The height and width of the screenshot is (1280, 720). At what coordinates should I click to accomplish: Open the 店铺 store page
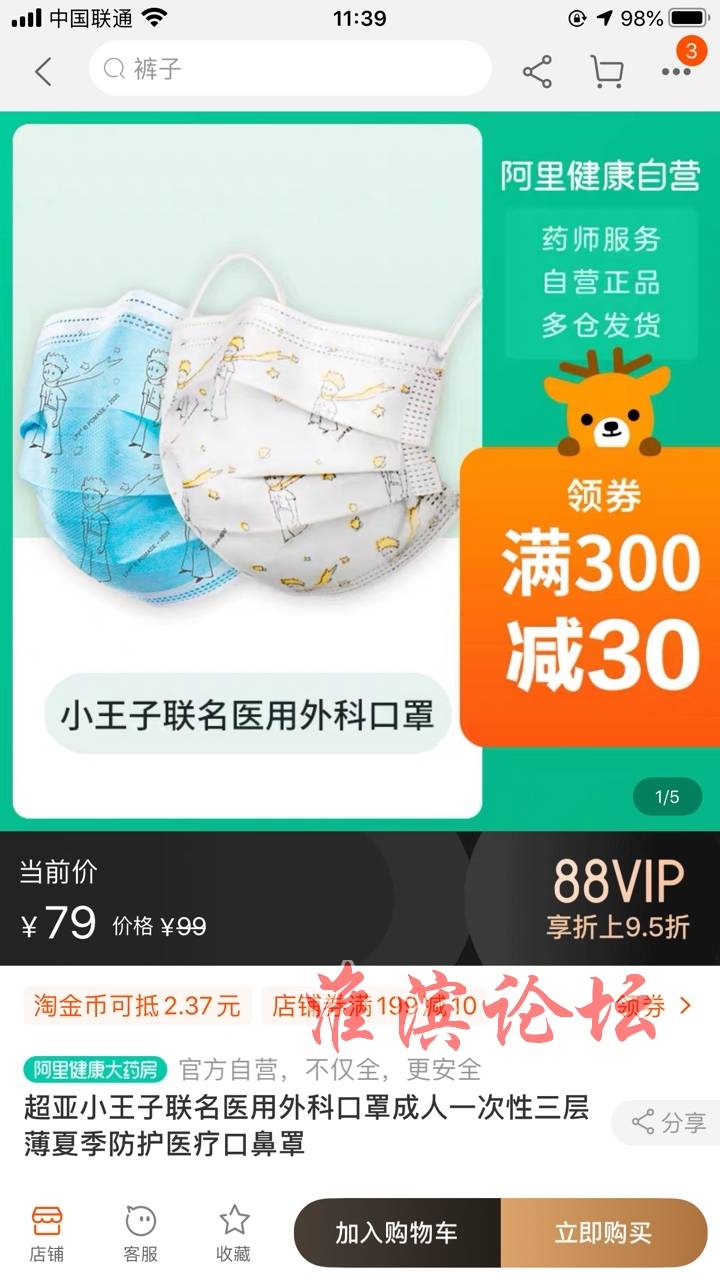(46, 1233)
